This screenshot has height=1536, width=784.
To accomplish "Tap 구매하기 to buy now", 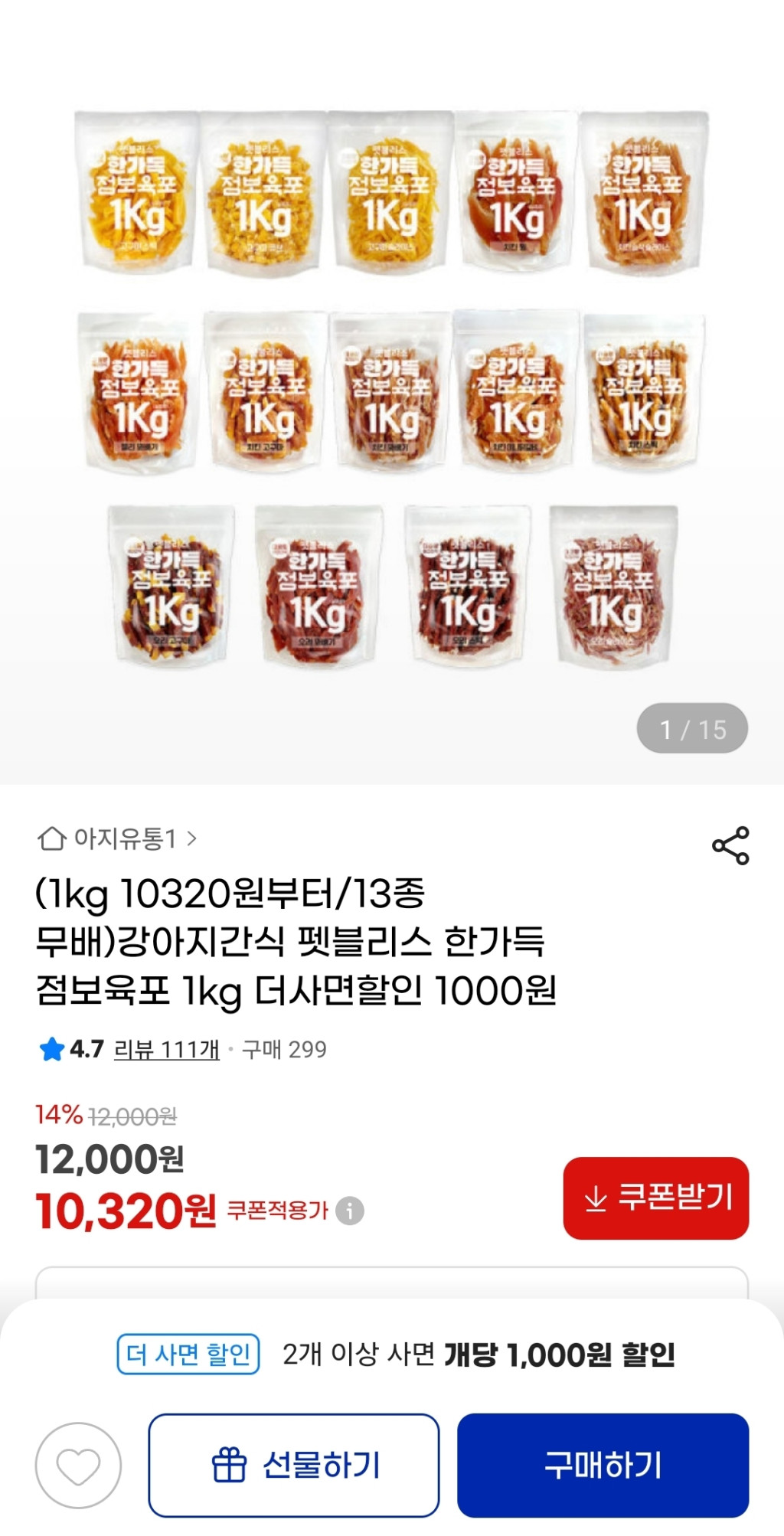I will point(603,1466).
